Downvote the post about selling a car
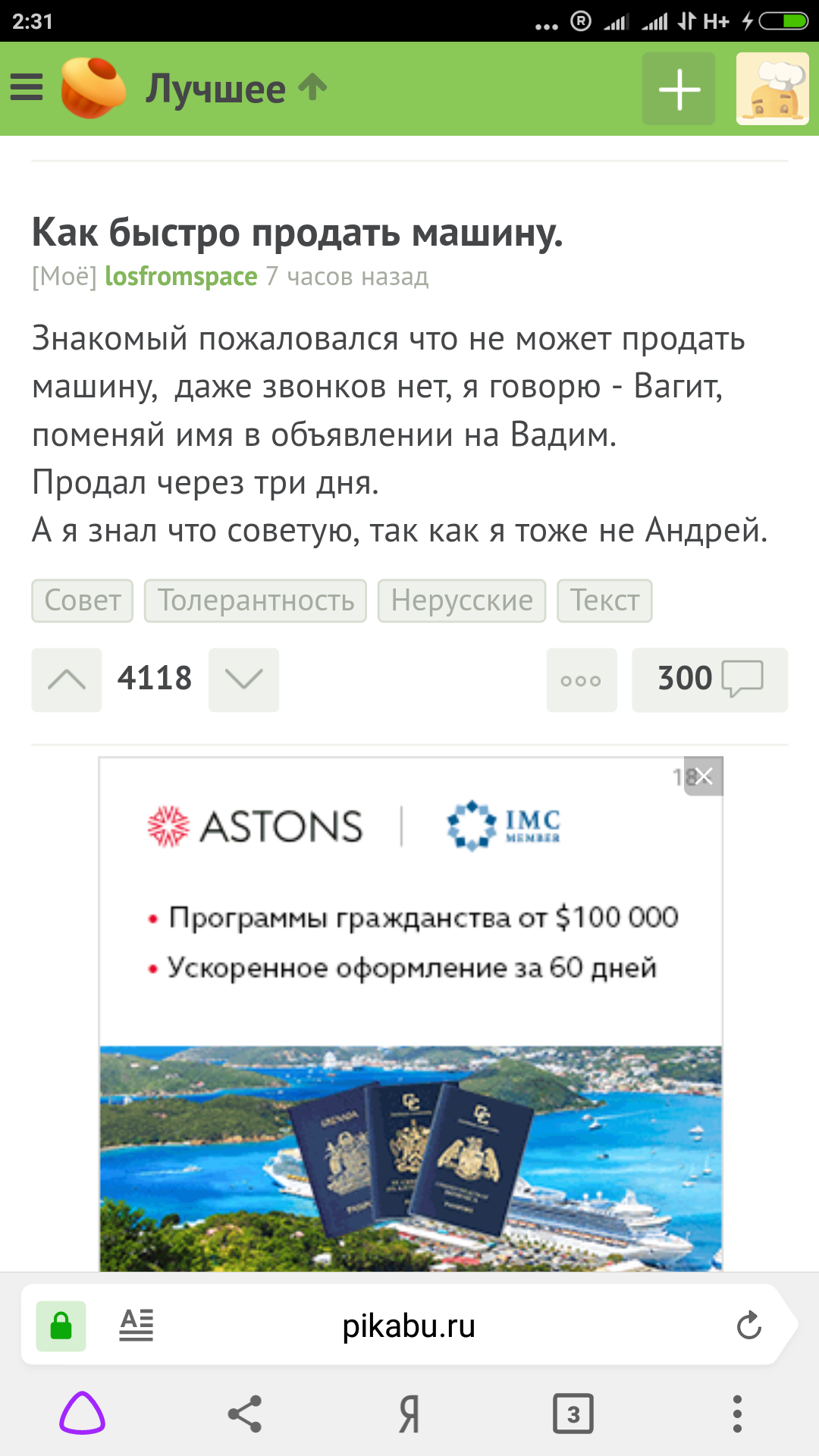The image size is (819, 1456). tap(243, 679)
